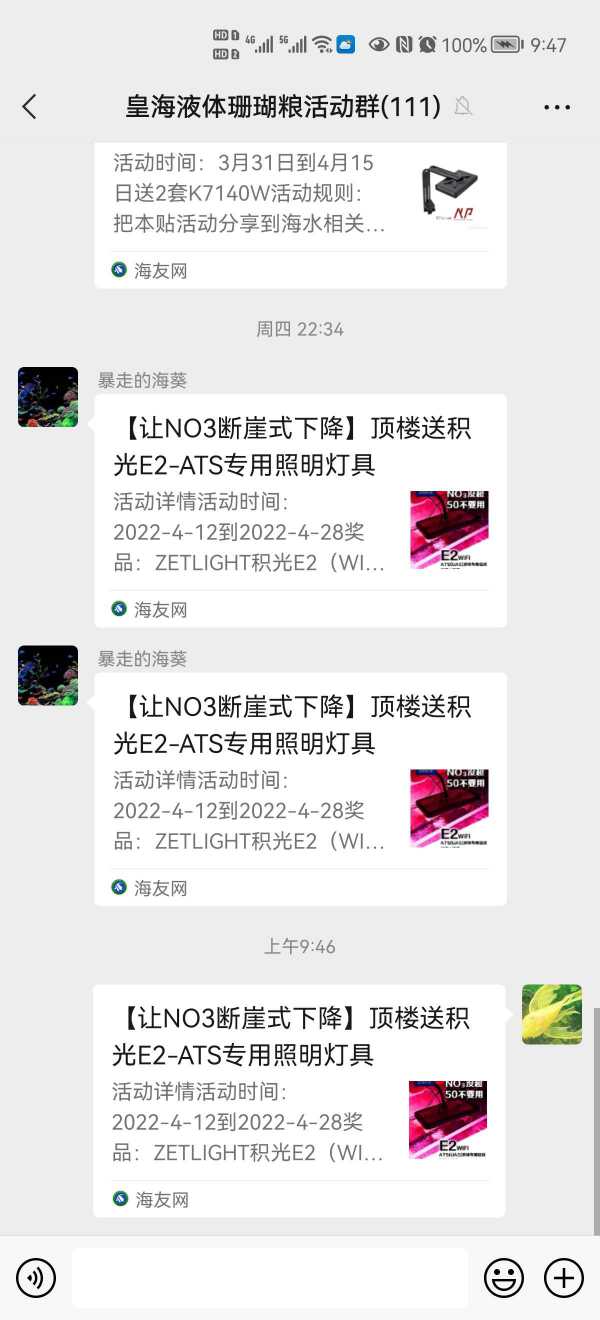Go back from the group chat
Image resolution: width=600 pixels, height=1320 pixels.
tap(29, 107)
